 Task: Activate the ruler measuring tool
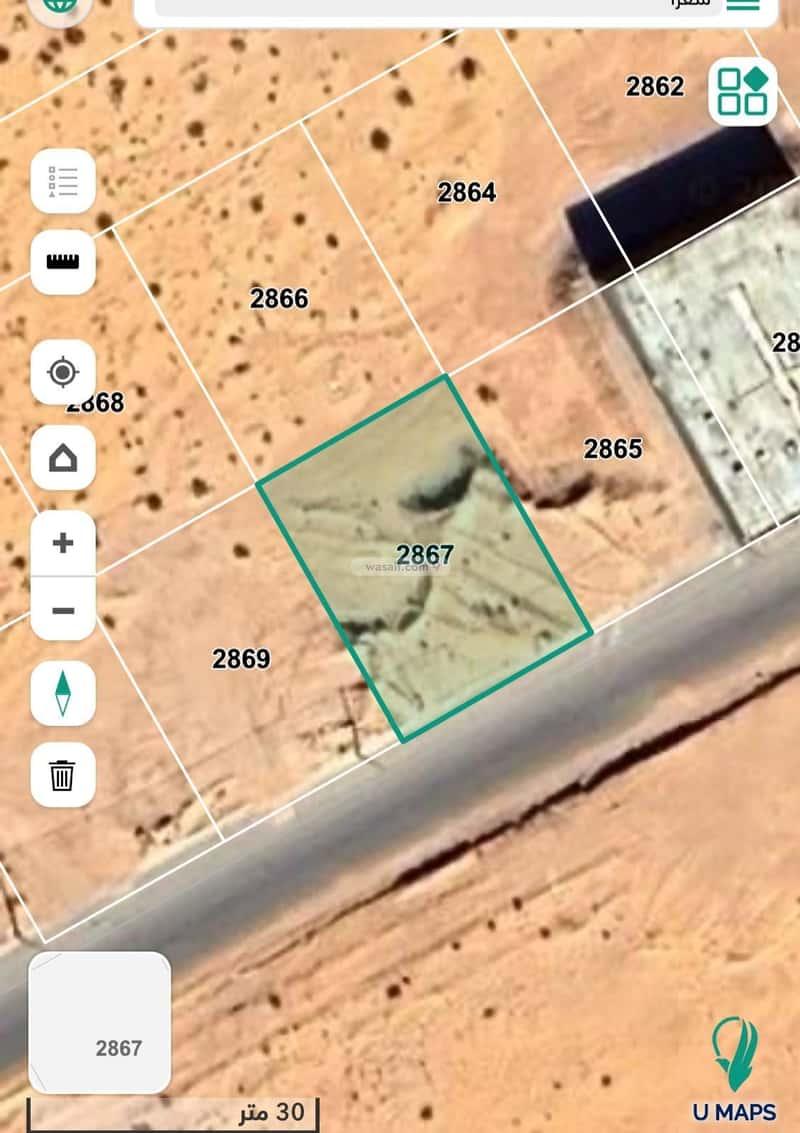click(63, 262)
